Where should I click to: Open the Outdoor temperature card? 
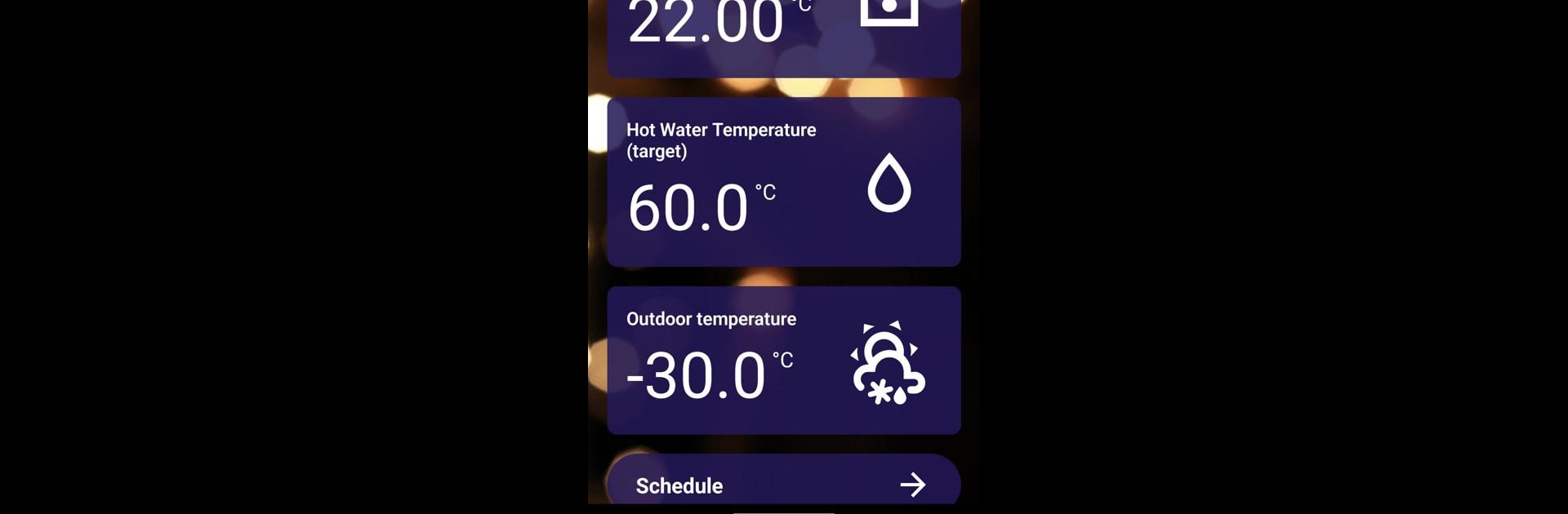(x=783, y=360)
